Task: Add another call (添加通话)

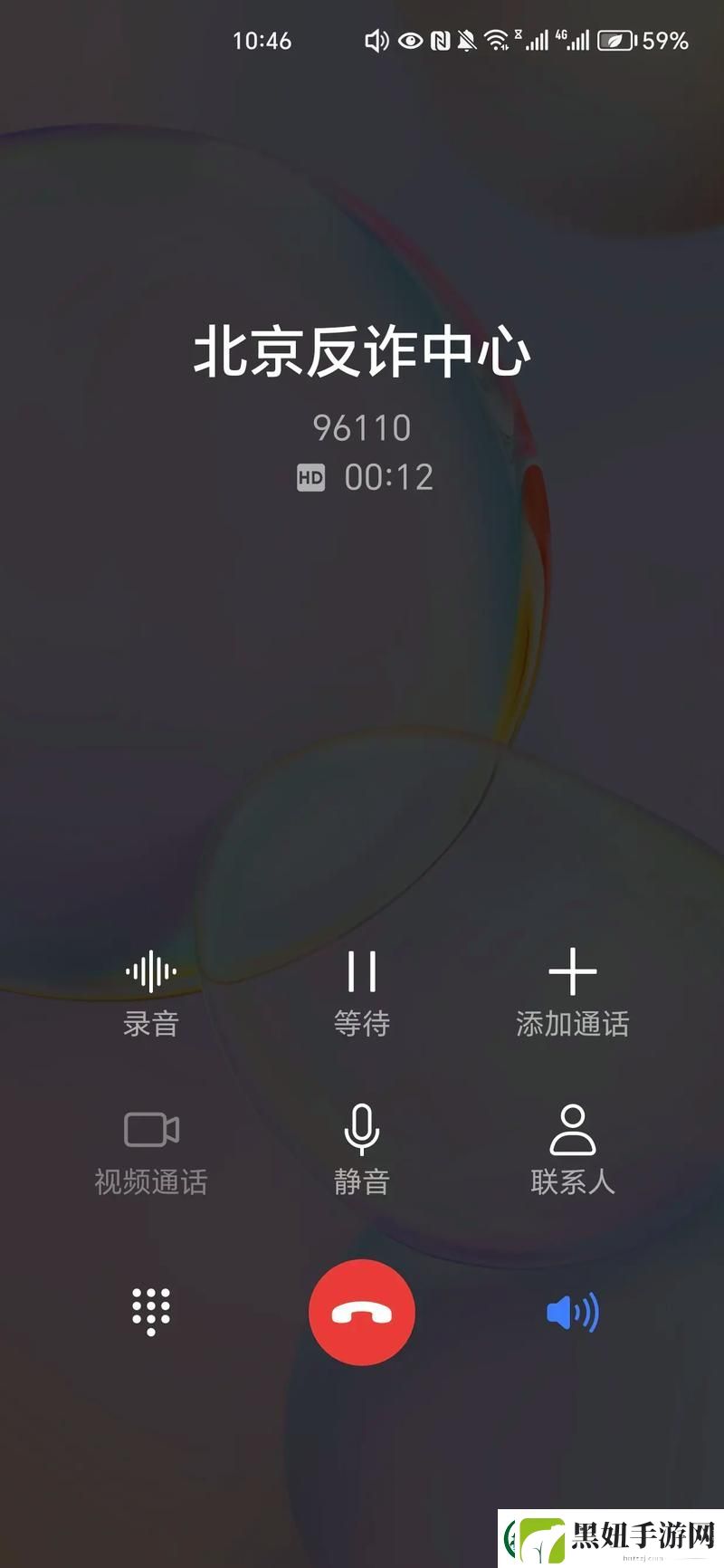Action: [572, 991]
